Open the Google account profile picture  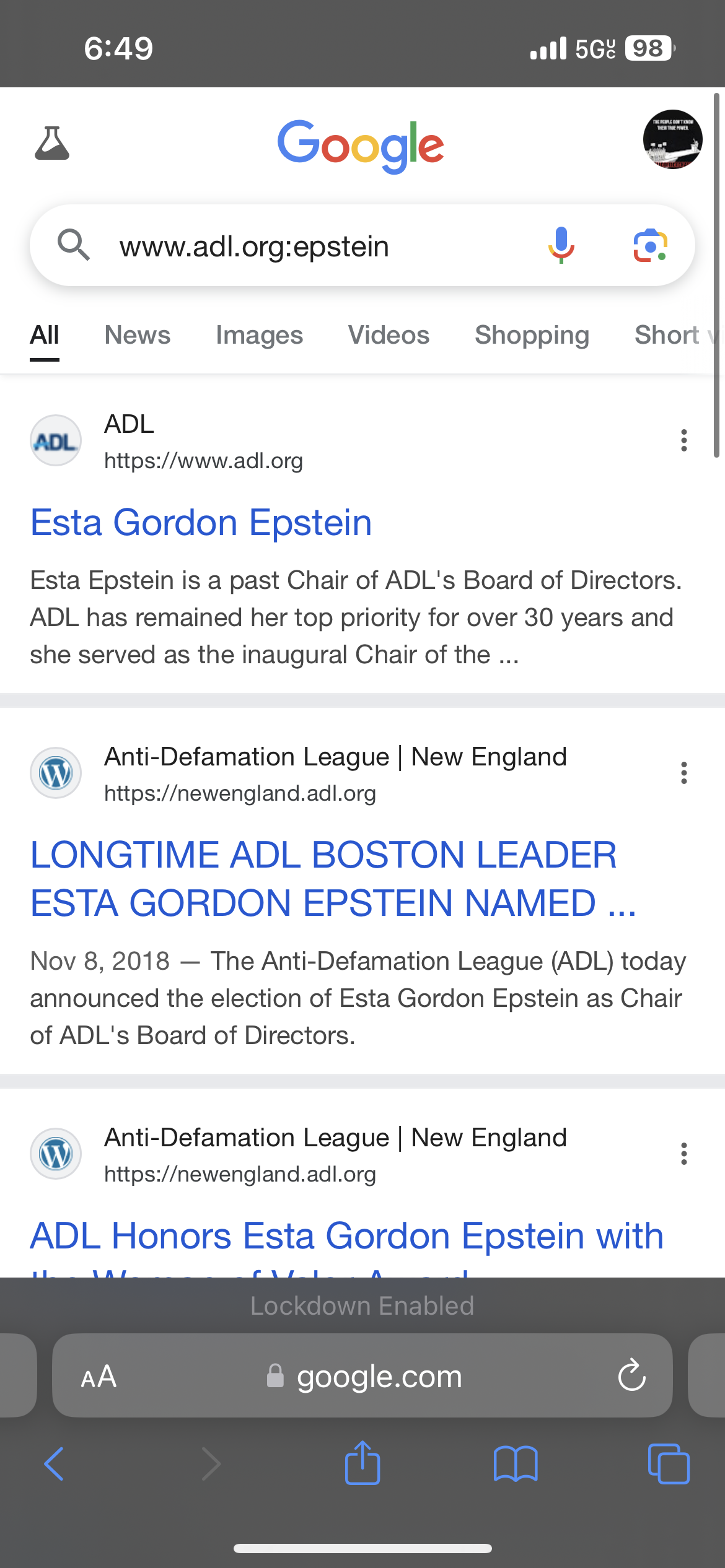click(x=672, y=140)
